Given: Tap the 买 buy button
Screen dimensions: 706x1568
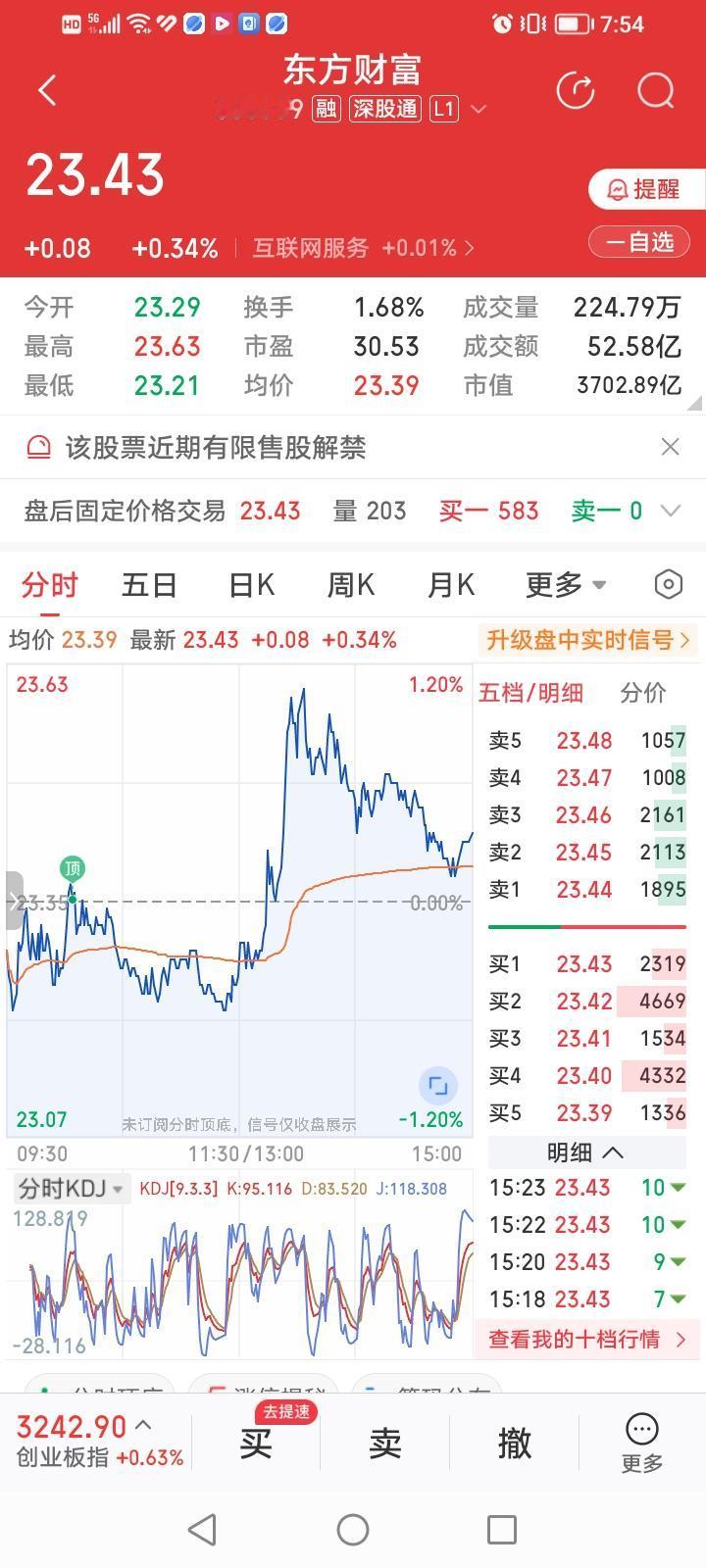Looking at the screenshot, I should pyautogui.click(x=255, y=1443).
